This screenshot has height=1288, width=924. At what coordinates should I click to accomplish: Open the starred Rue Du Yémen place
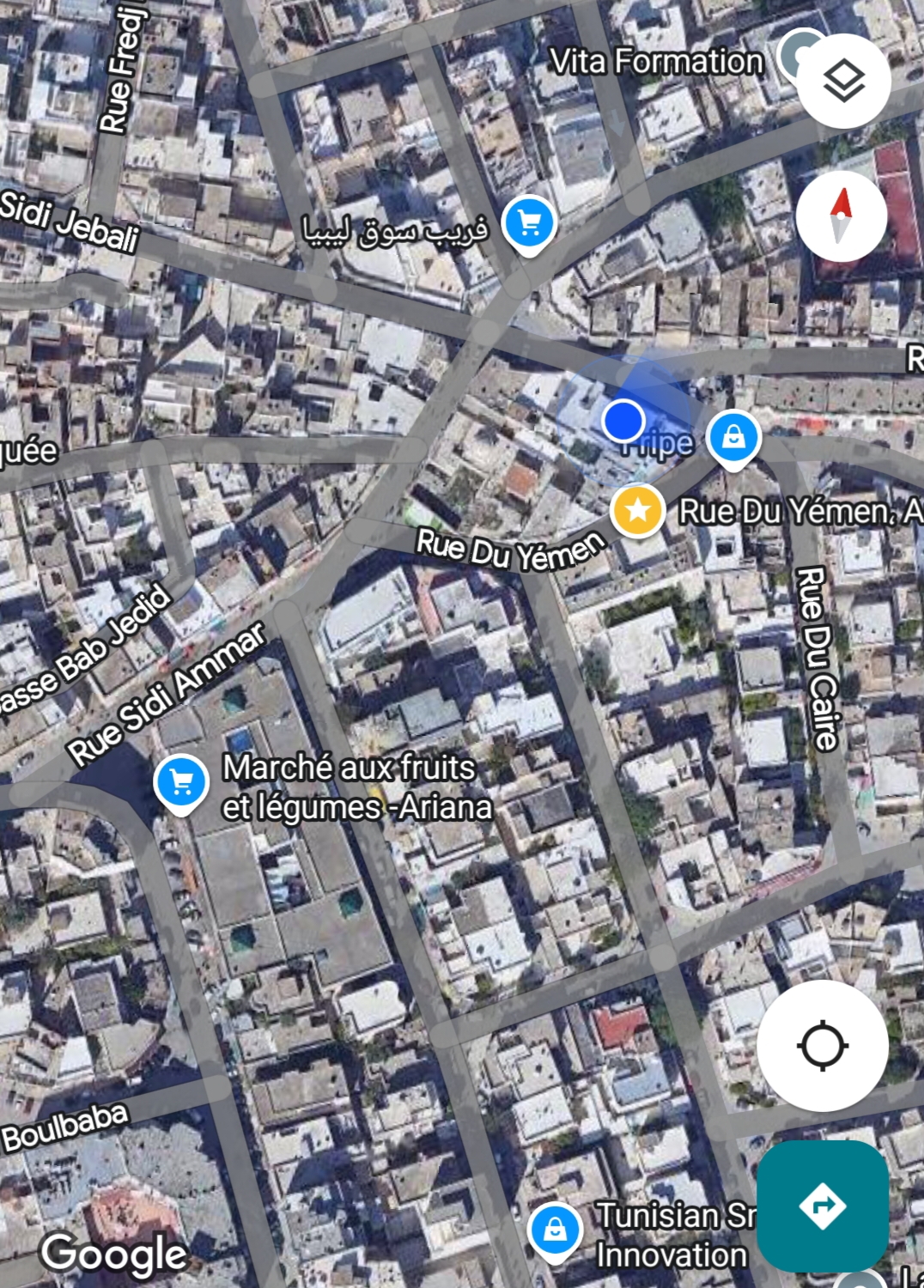tap(637, 511)
